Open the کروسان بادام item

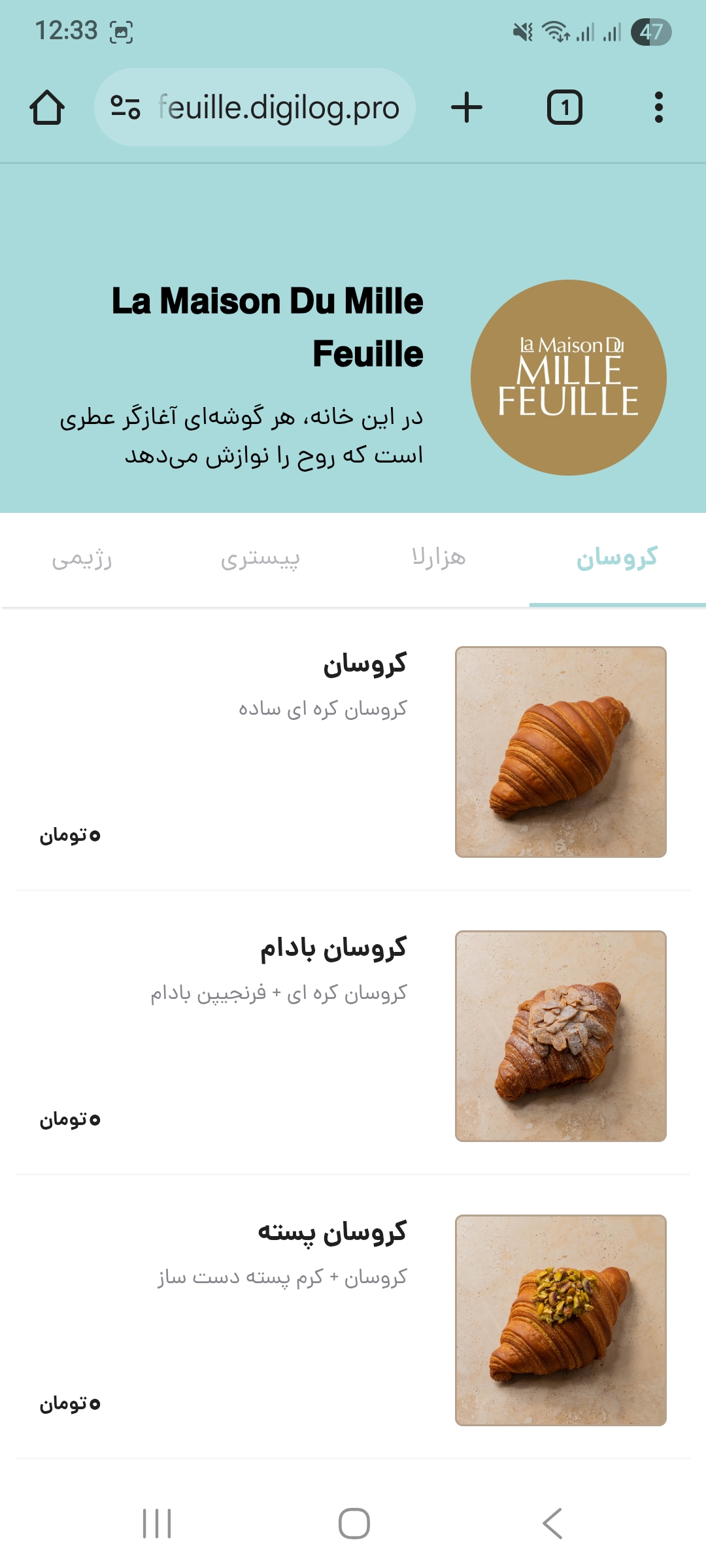coord(353,1036)
